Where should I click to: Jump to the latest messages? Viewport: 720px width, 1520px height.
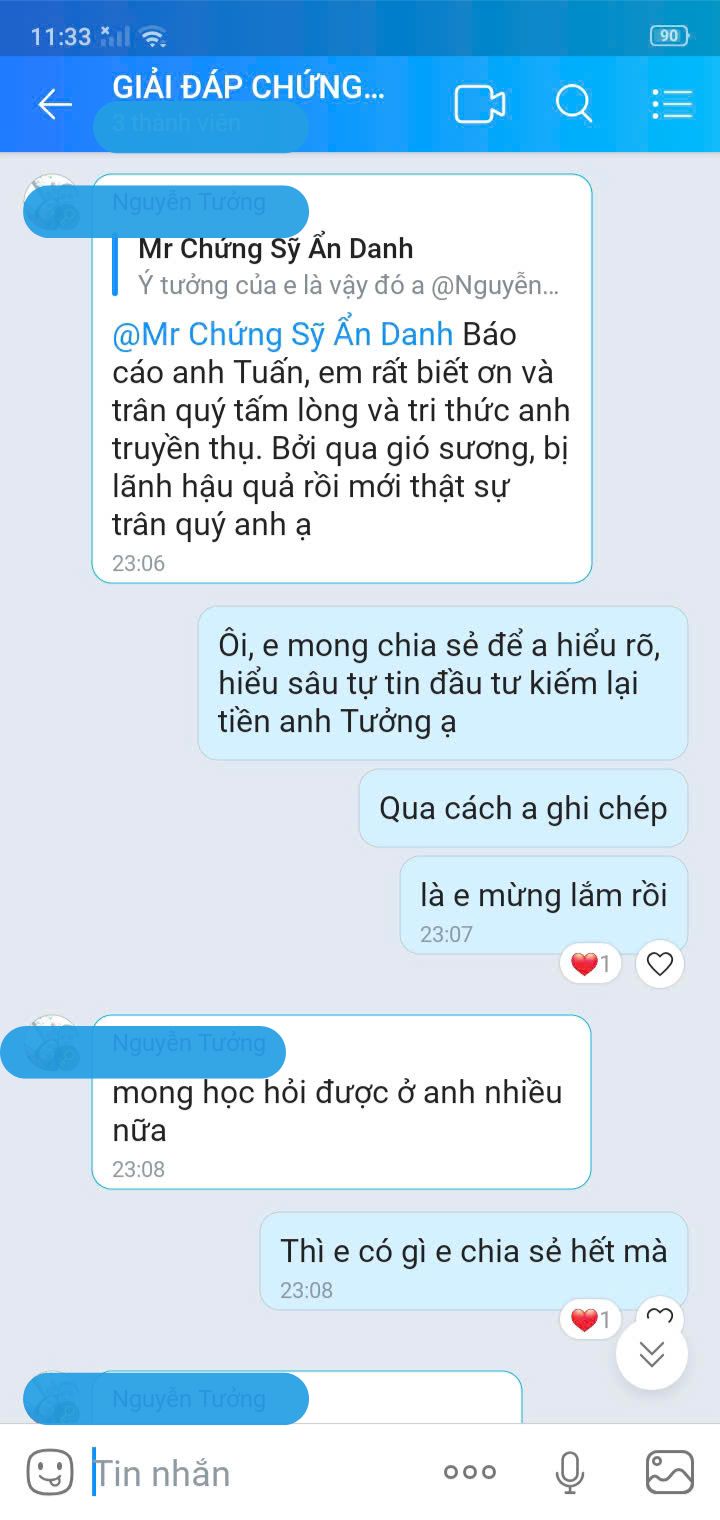pos(652,1354)
